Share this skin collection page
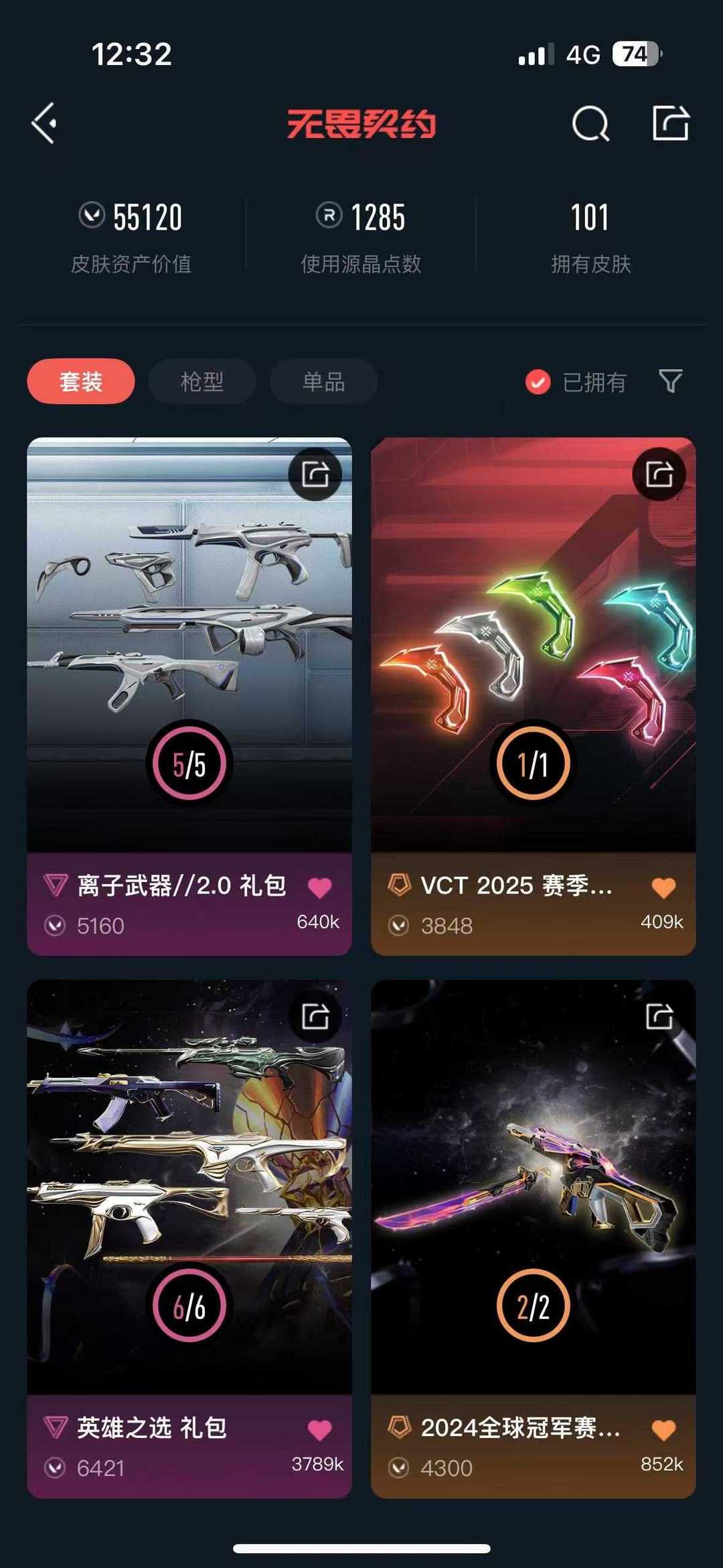 coord(671,123)
